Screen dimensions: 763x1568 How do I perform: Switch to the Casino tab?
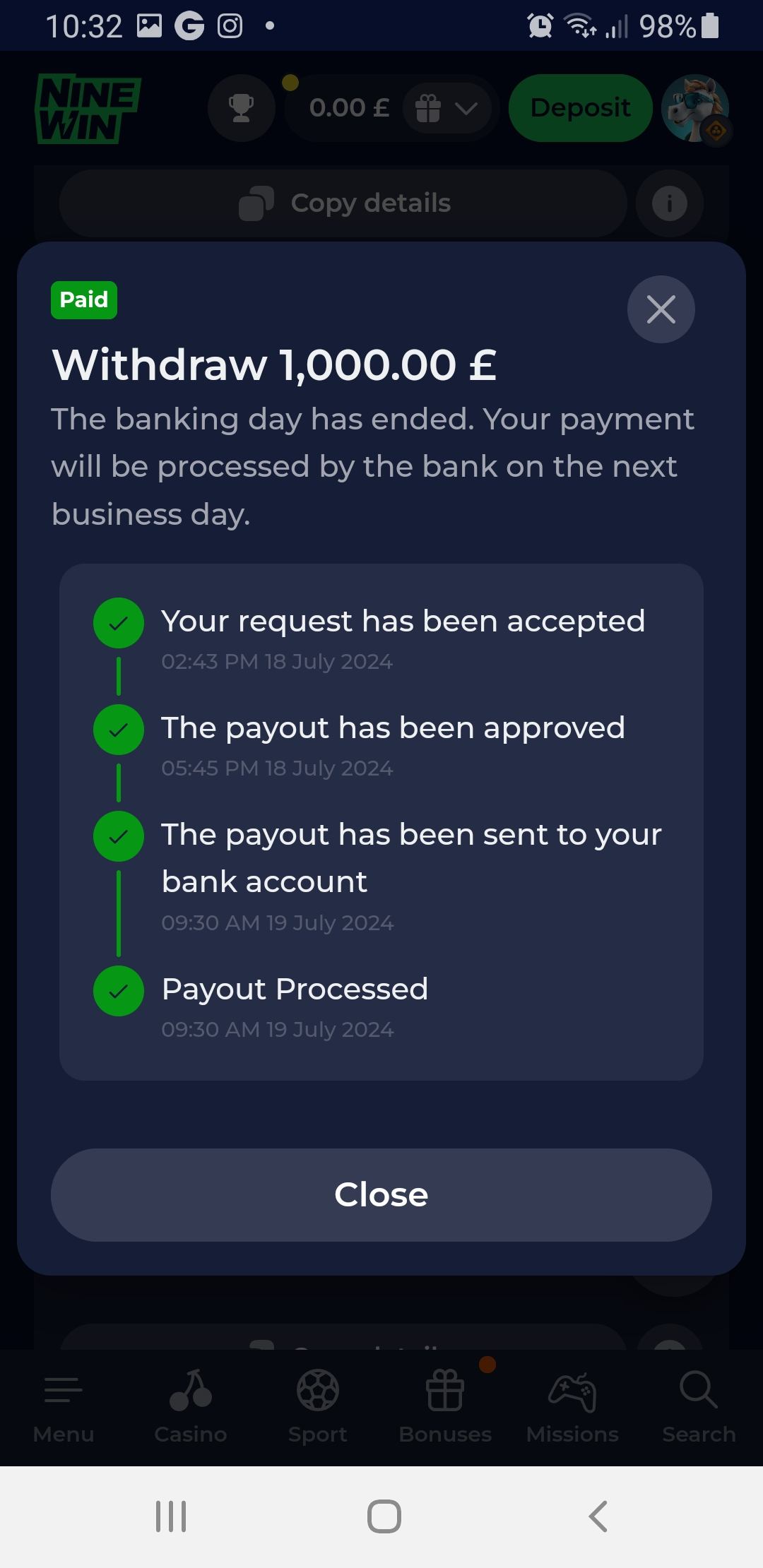pos(191,1404)
